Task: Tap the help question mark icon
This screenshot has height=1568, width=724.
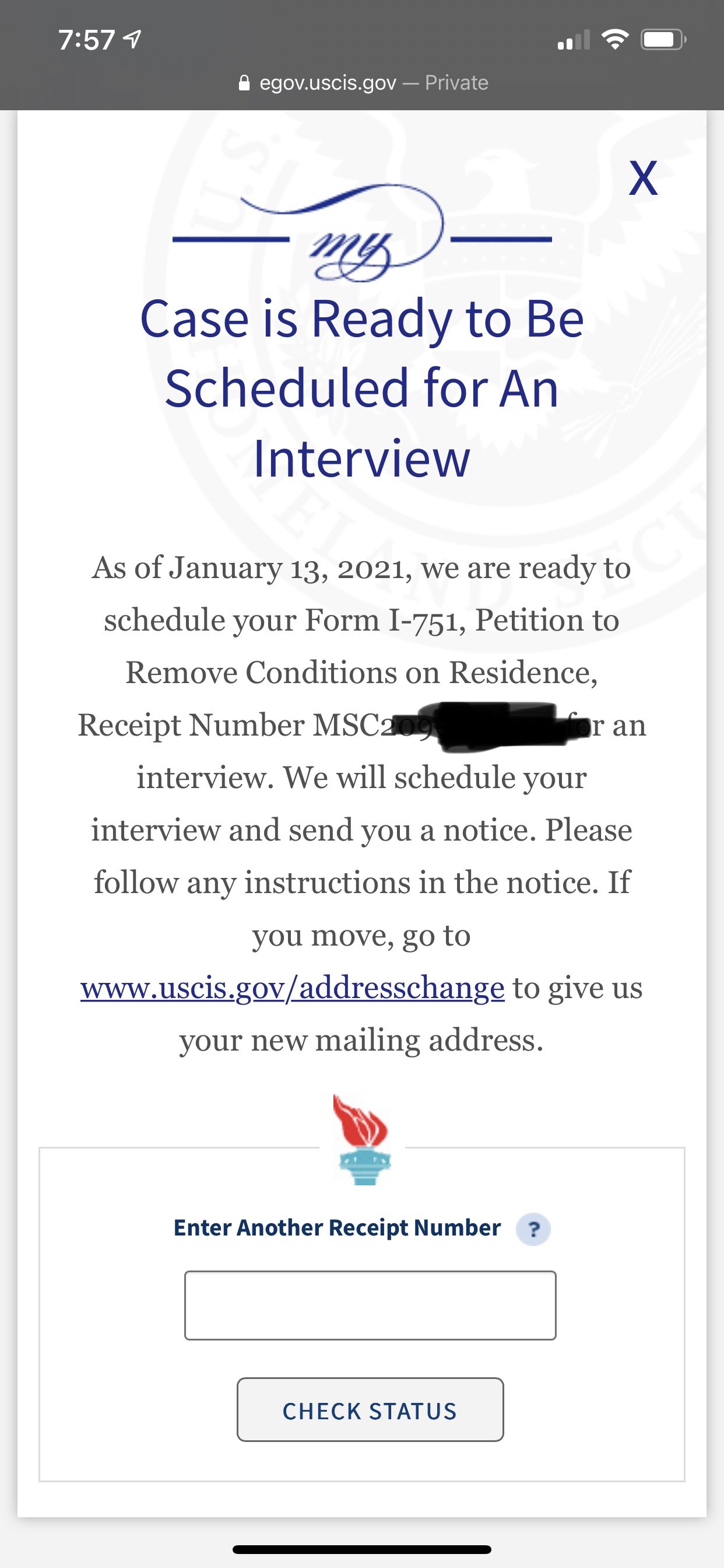Action: [x=533, y=1230]
